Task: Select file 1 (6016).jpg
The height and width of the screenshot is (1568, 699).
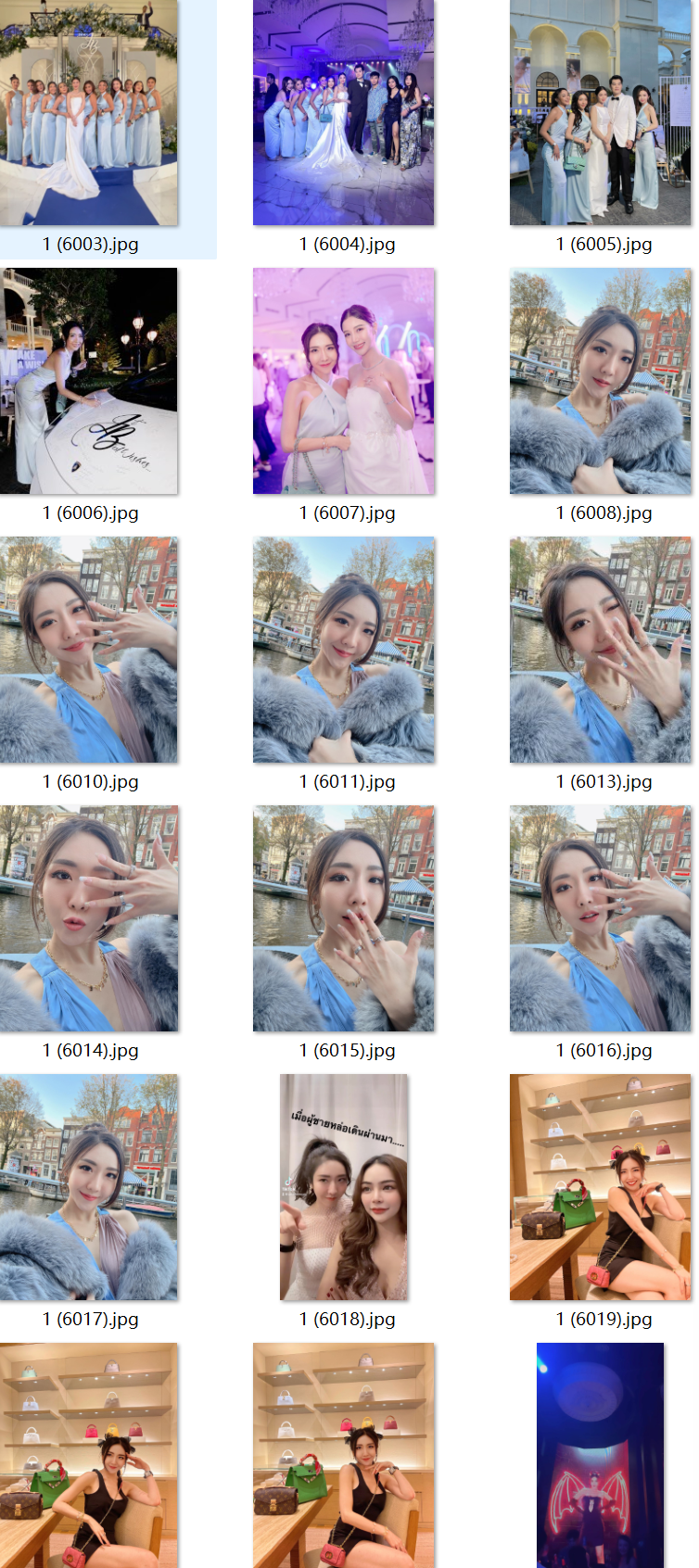Action: [x=600, y=918]
